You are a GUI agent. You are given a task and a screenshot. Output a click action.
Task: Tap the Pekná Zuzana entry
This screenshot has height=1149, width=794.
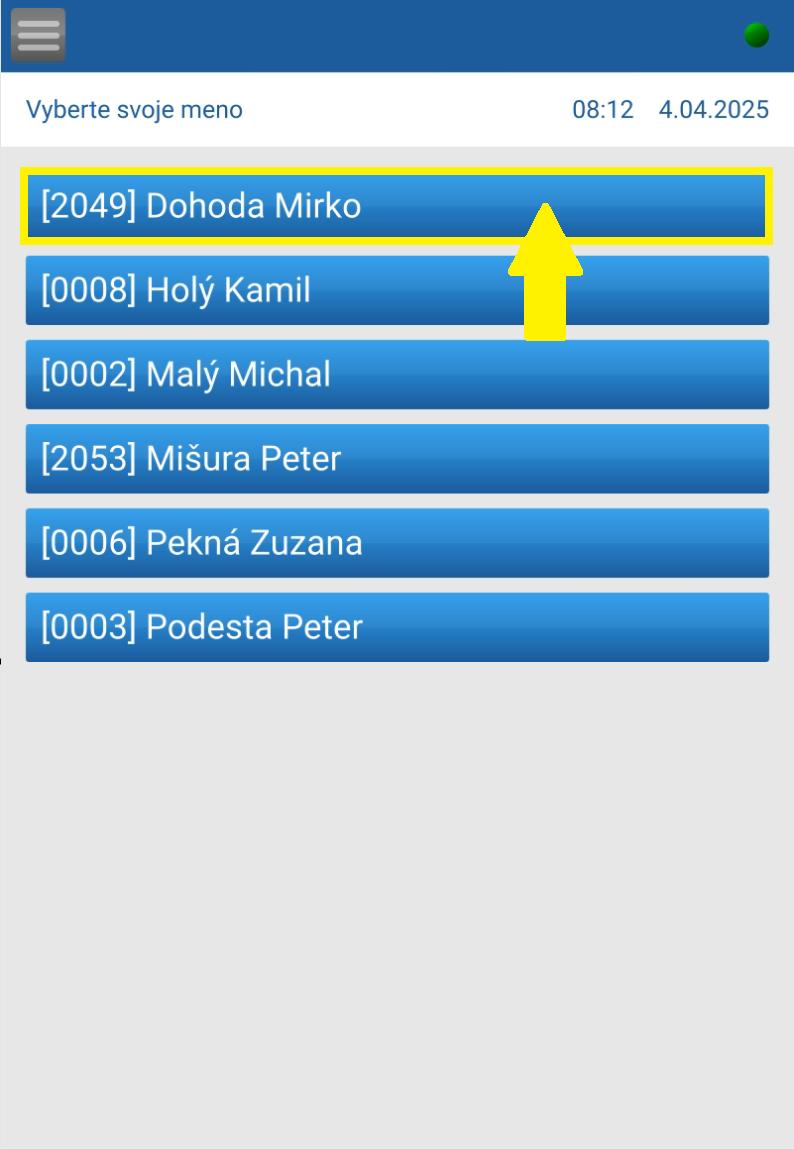pos(397,543)
